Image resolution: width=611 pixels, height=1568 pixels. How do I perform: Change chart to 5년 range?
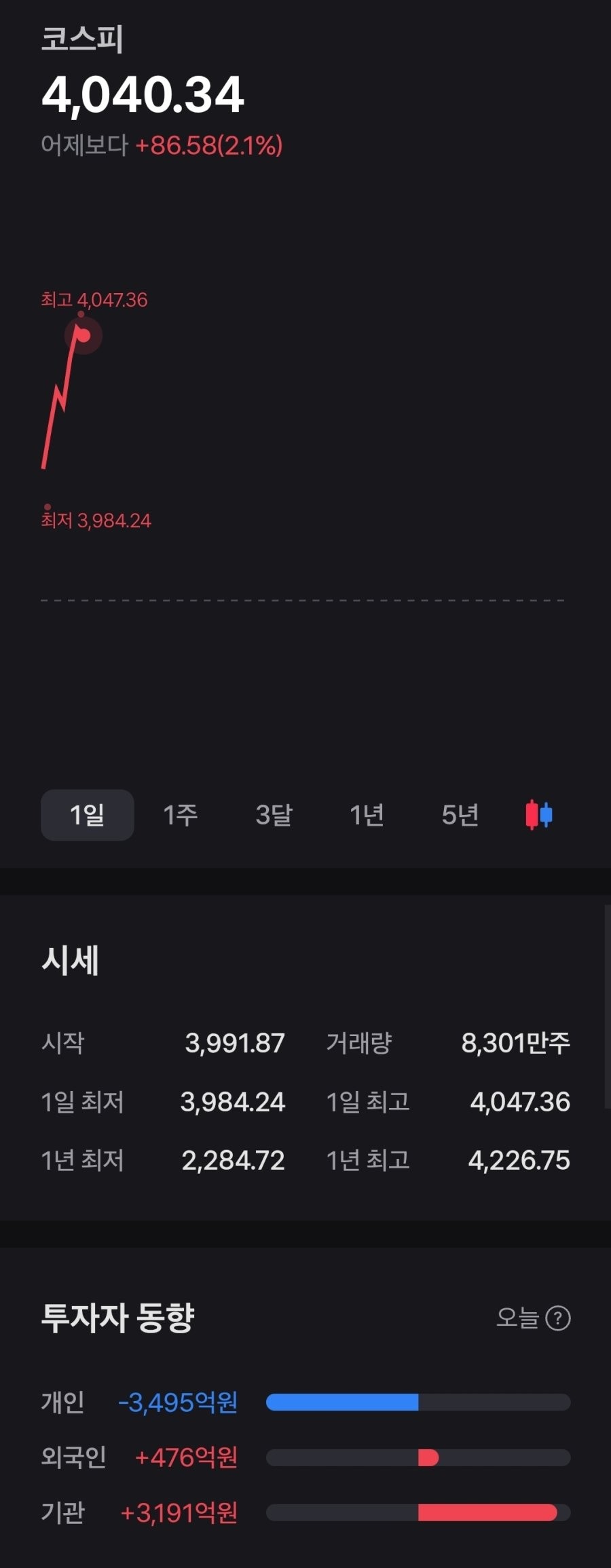point(460,815)
